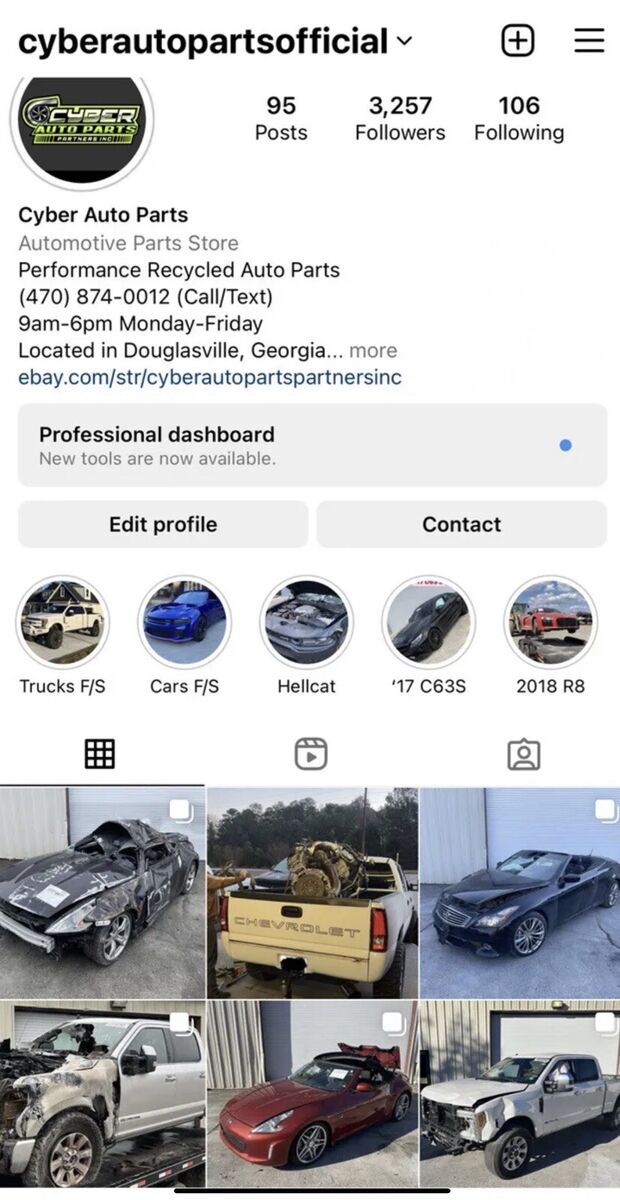Open the Cars F/S highlight
Screen dimensions: 620x1200
click(184, 623)
